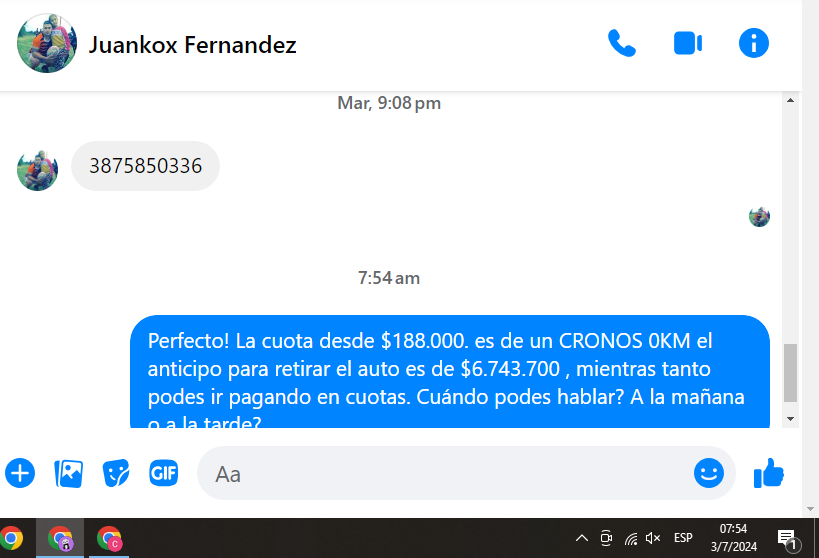Open the taskbar notification center
The width and height of the screenshot is (819, 558).
click(787, 539)
